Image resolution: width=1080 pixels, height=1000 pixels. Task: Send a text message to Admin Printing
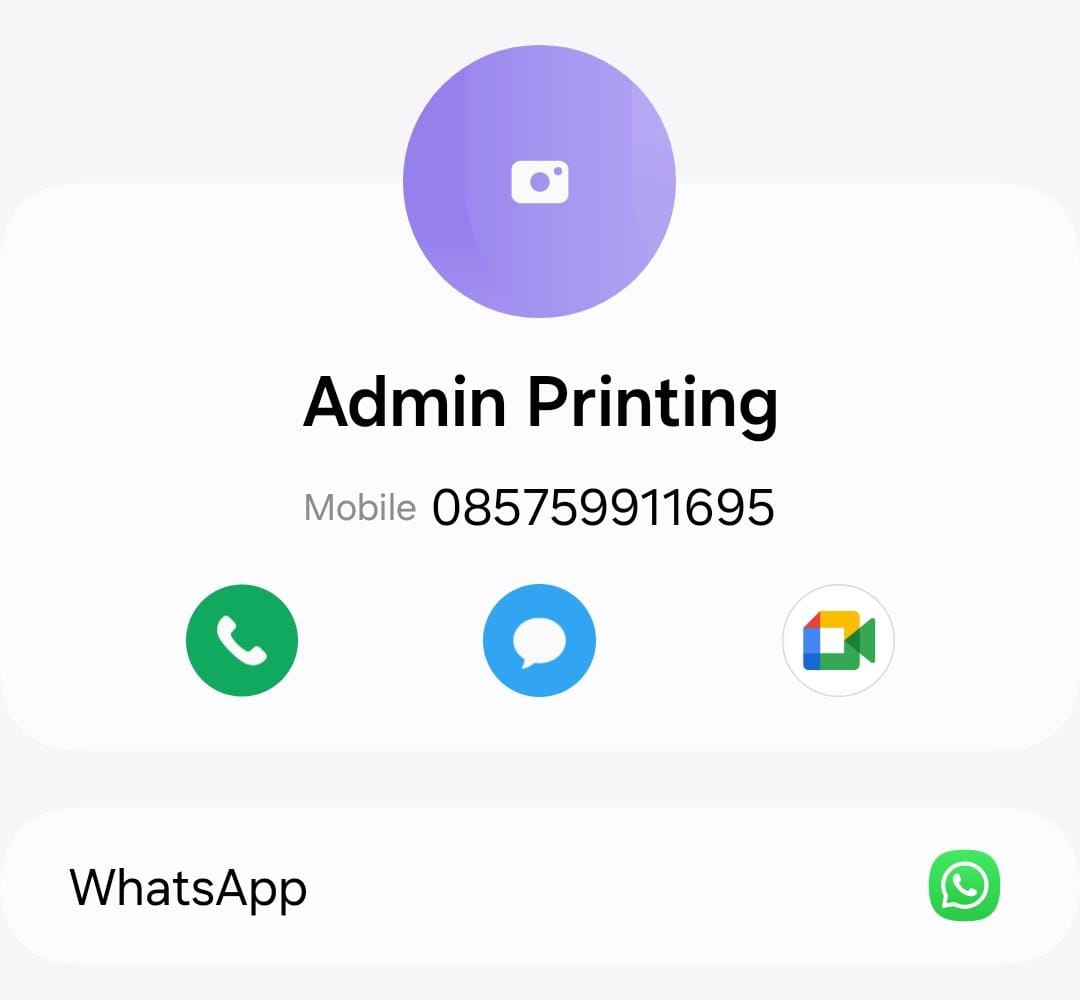pos(539,640)
